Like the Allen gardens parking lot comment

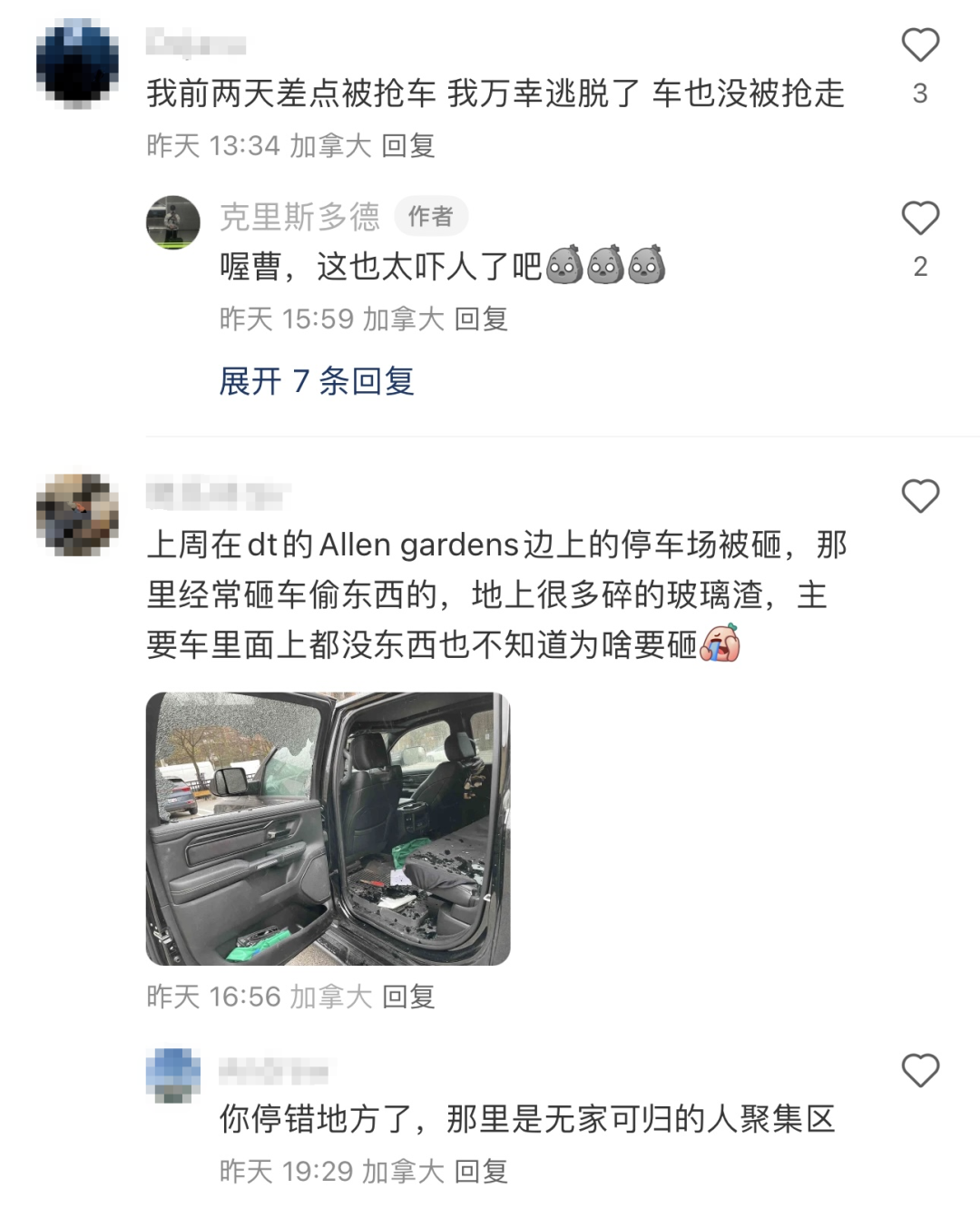click(x=919, y=496)
